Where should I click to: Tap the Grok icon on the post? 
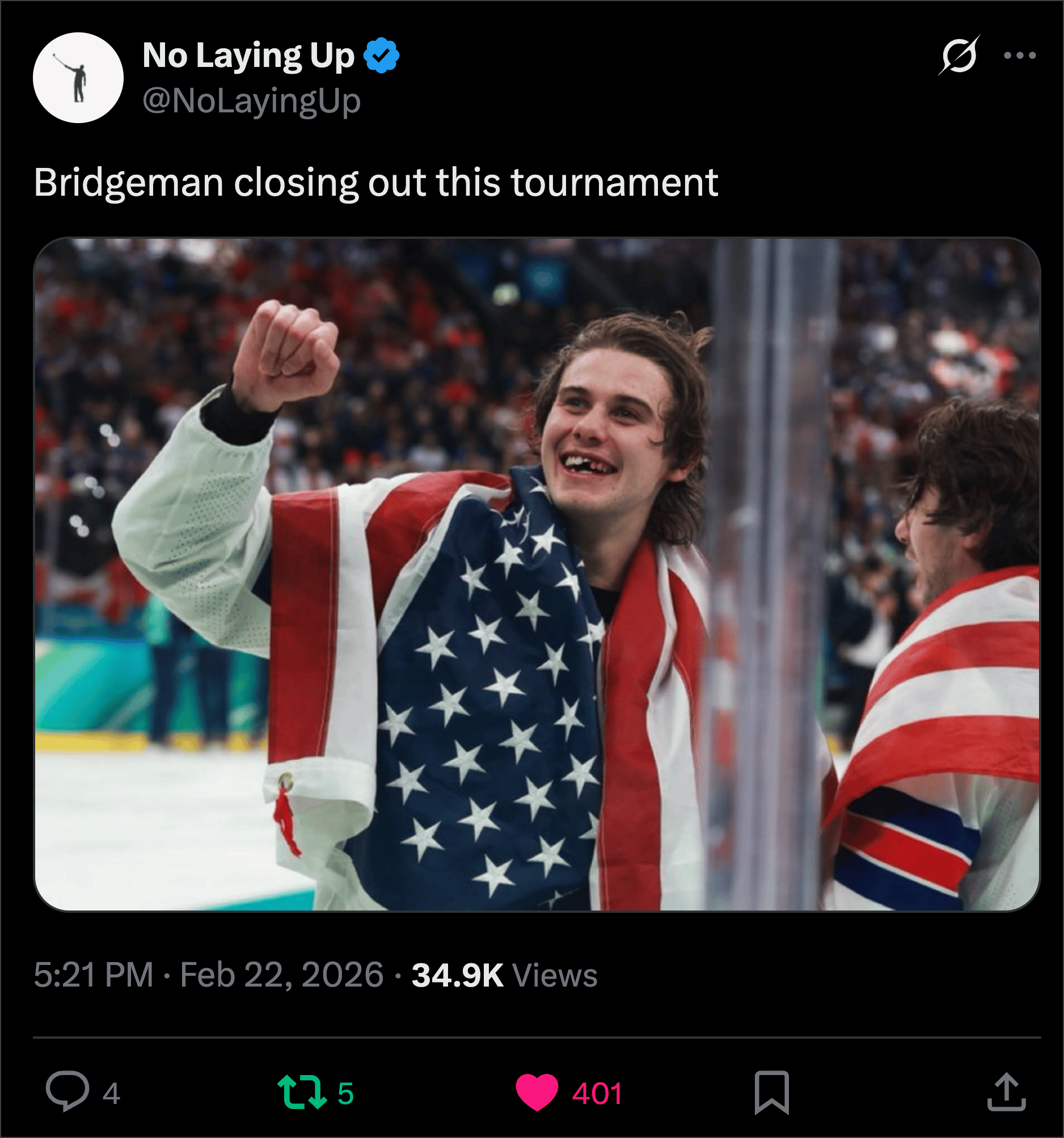[959, 55]
